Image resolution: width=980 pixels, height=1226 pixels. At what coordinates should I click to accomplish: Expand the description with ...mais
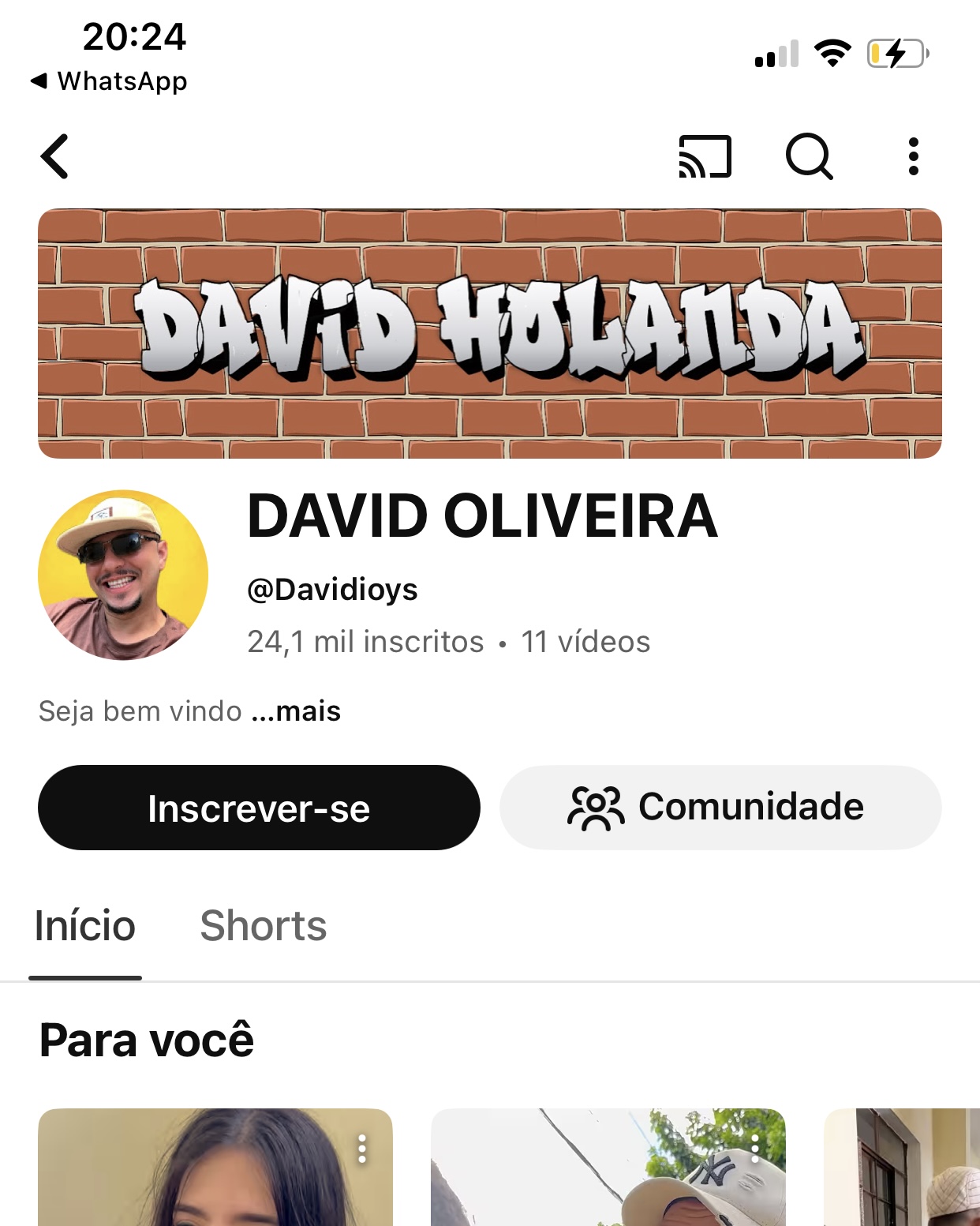pos(297,711)
